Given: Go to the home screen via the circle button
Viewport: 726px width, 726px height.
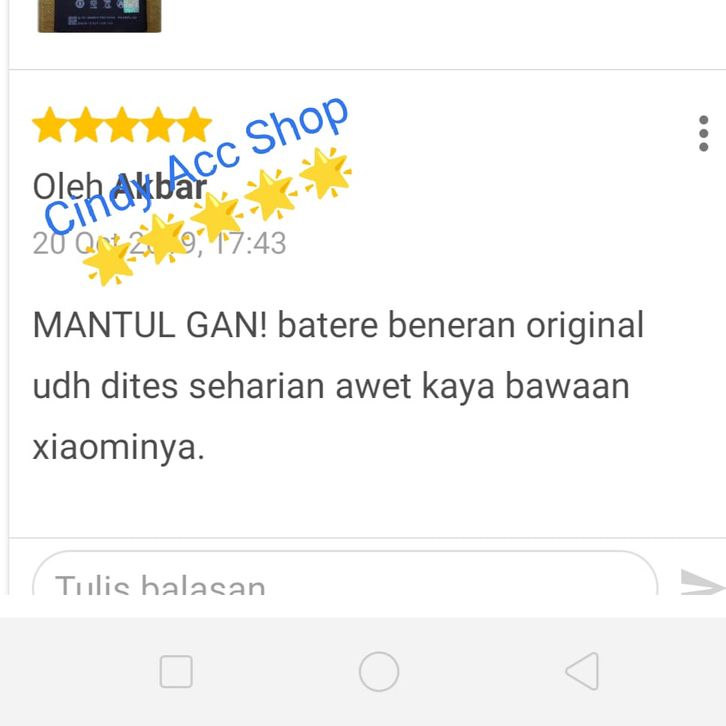Looking at the screenshot, I should coord(379,672).
